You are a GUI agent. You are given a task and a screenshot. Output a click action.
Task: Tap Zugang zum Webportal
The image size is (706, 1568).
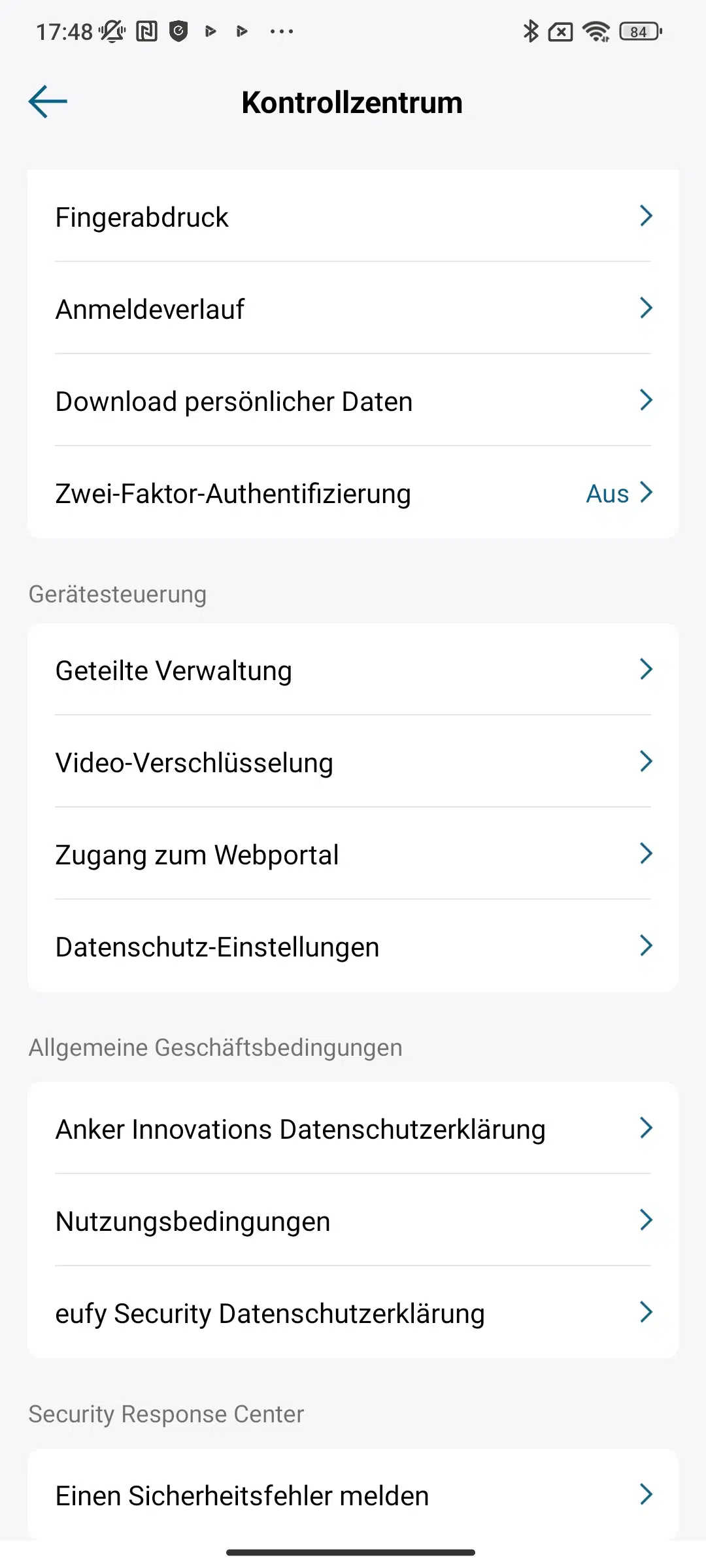coord(353,854)
